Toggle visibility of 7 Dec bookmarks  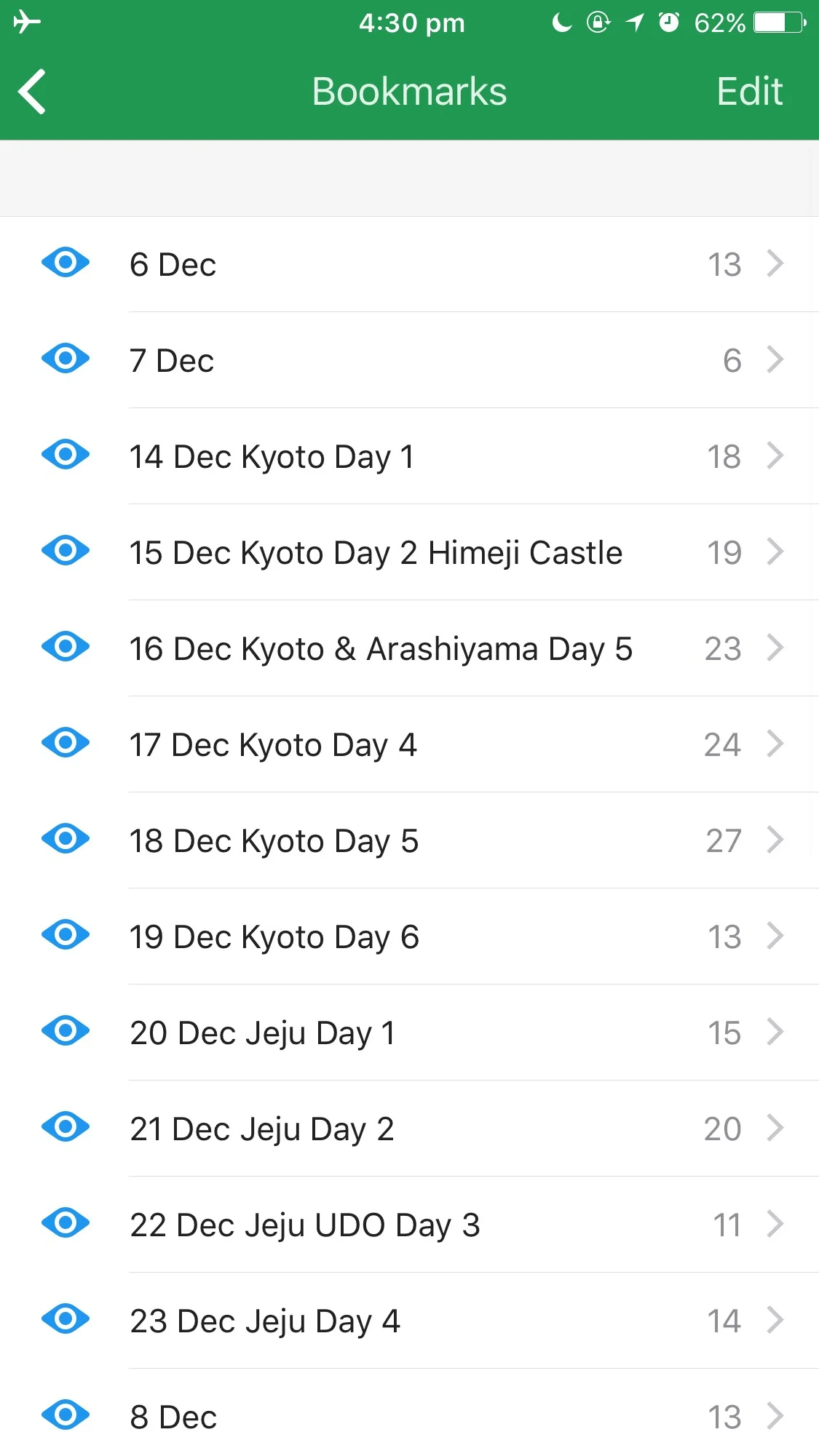tap(66, 359)
